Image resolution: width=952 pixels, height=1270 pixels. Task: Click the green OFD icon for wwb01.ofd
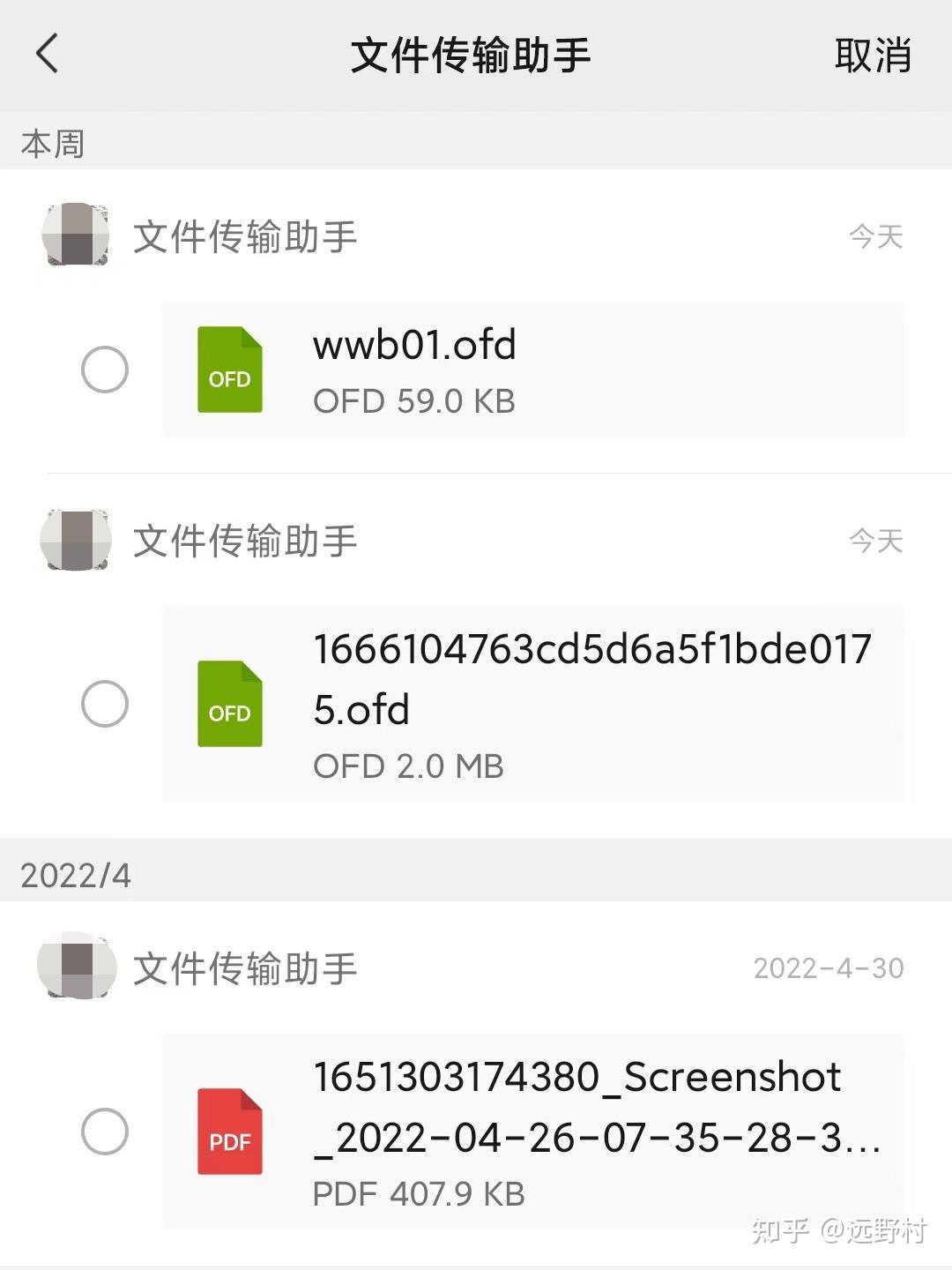(229, 370)
